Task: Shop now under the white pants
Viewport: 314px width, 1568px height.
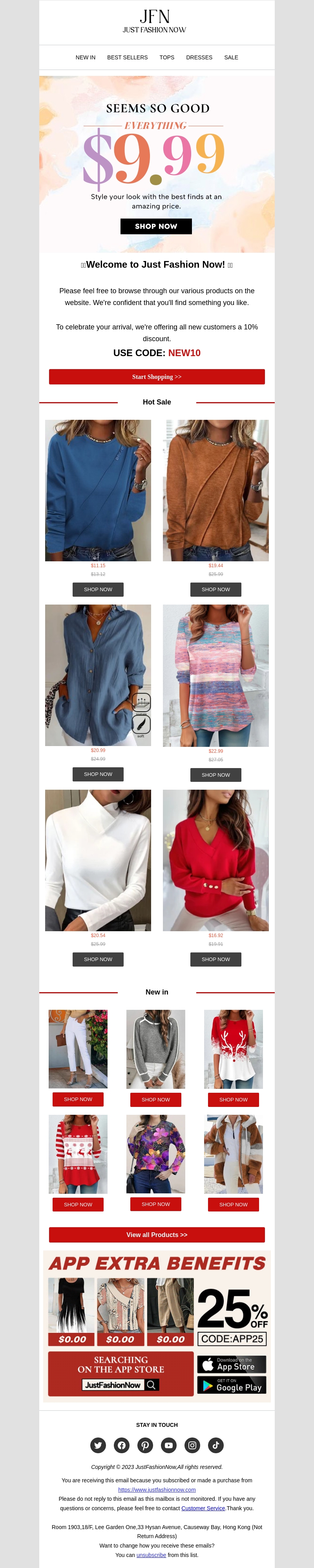Action: click(x=78, y=1099)
